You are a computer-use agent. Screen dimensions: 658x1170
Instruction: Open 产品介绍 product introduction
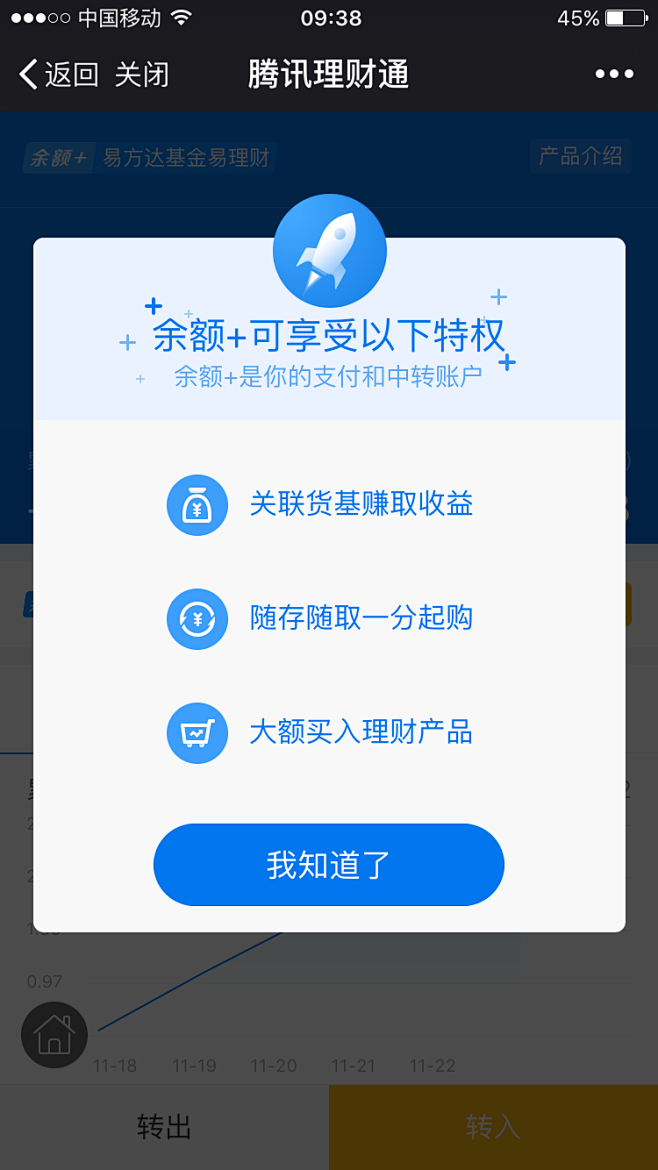click(x=580, y=156)
